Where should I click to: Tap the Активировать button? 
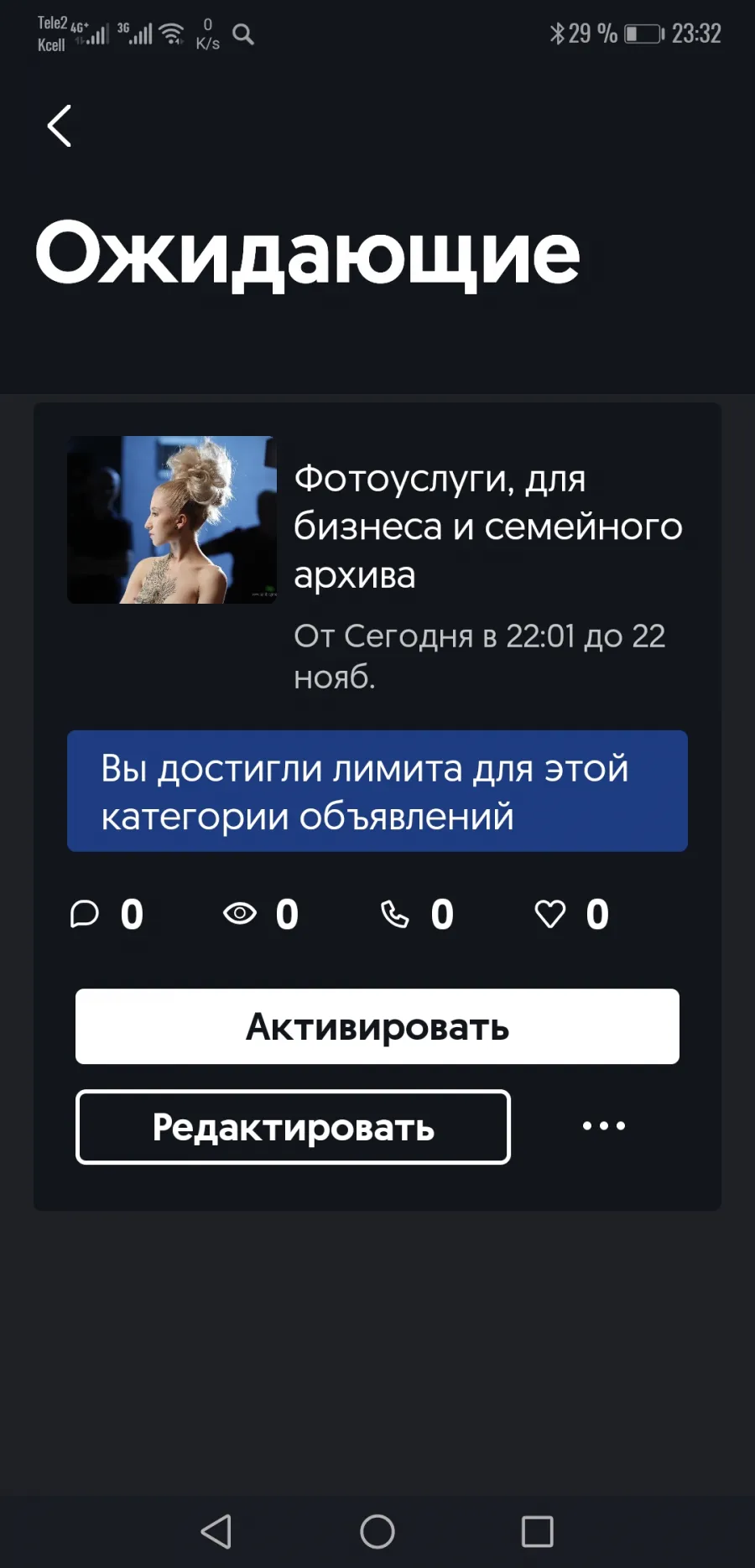(x=377, y=1026)
